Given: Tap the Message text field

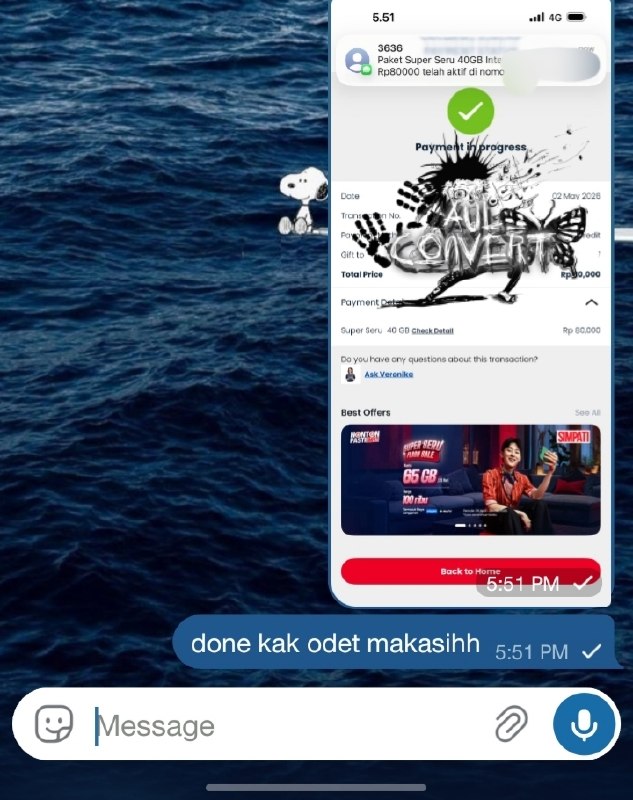Looking at the screenshot, I should click(x=286, y=726).
